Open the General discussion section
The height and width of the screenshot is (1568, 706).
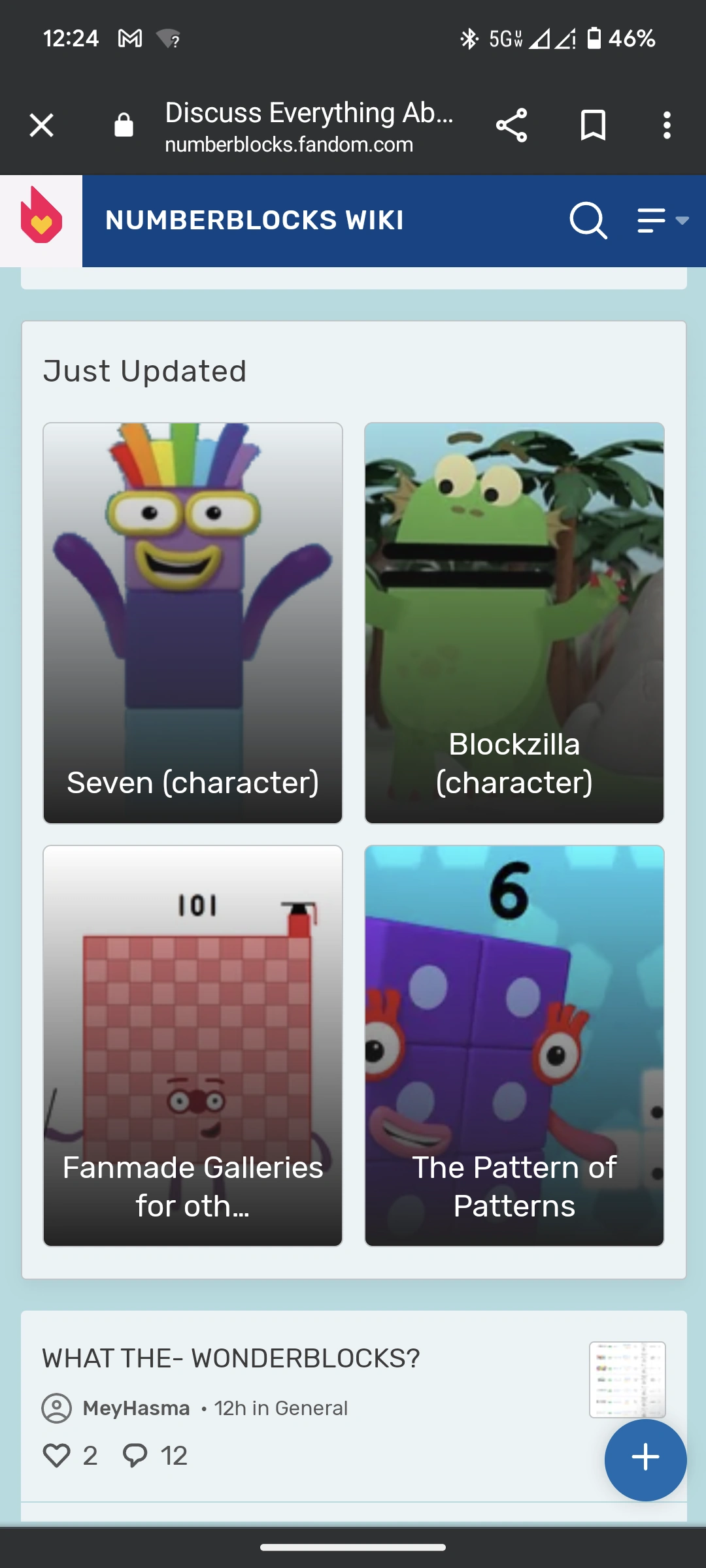(312, 1409)
